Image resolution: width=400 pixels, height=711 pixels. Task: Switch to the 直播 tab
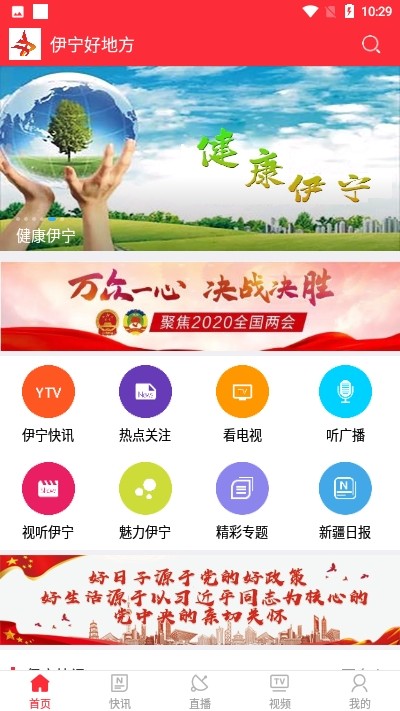[200, 691]
